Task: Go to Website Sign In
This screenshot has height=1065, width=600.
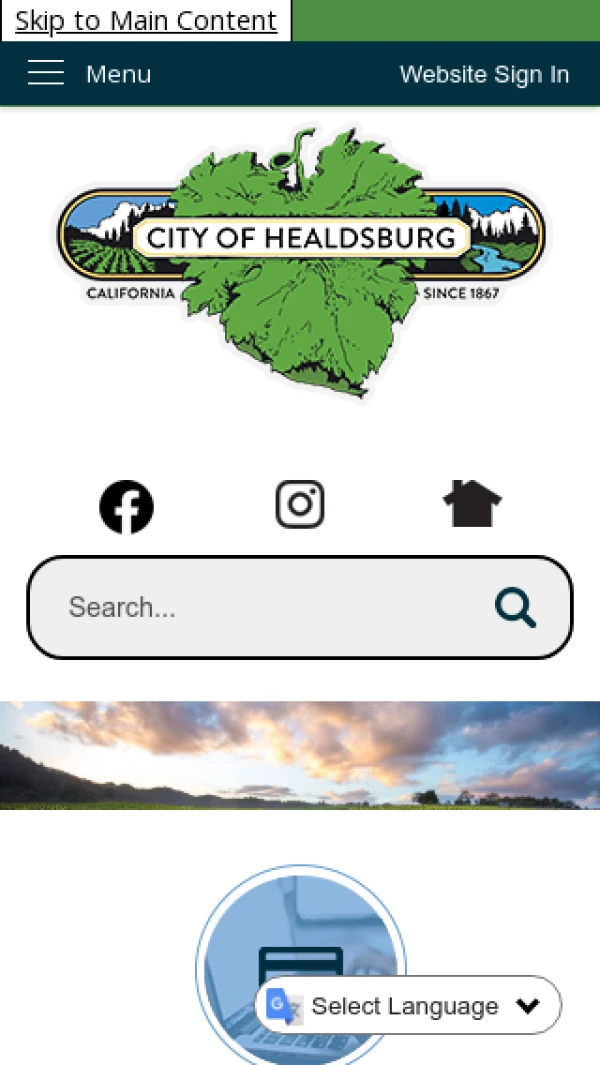Action: pyautogui.click(x=484, y=74)
